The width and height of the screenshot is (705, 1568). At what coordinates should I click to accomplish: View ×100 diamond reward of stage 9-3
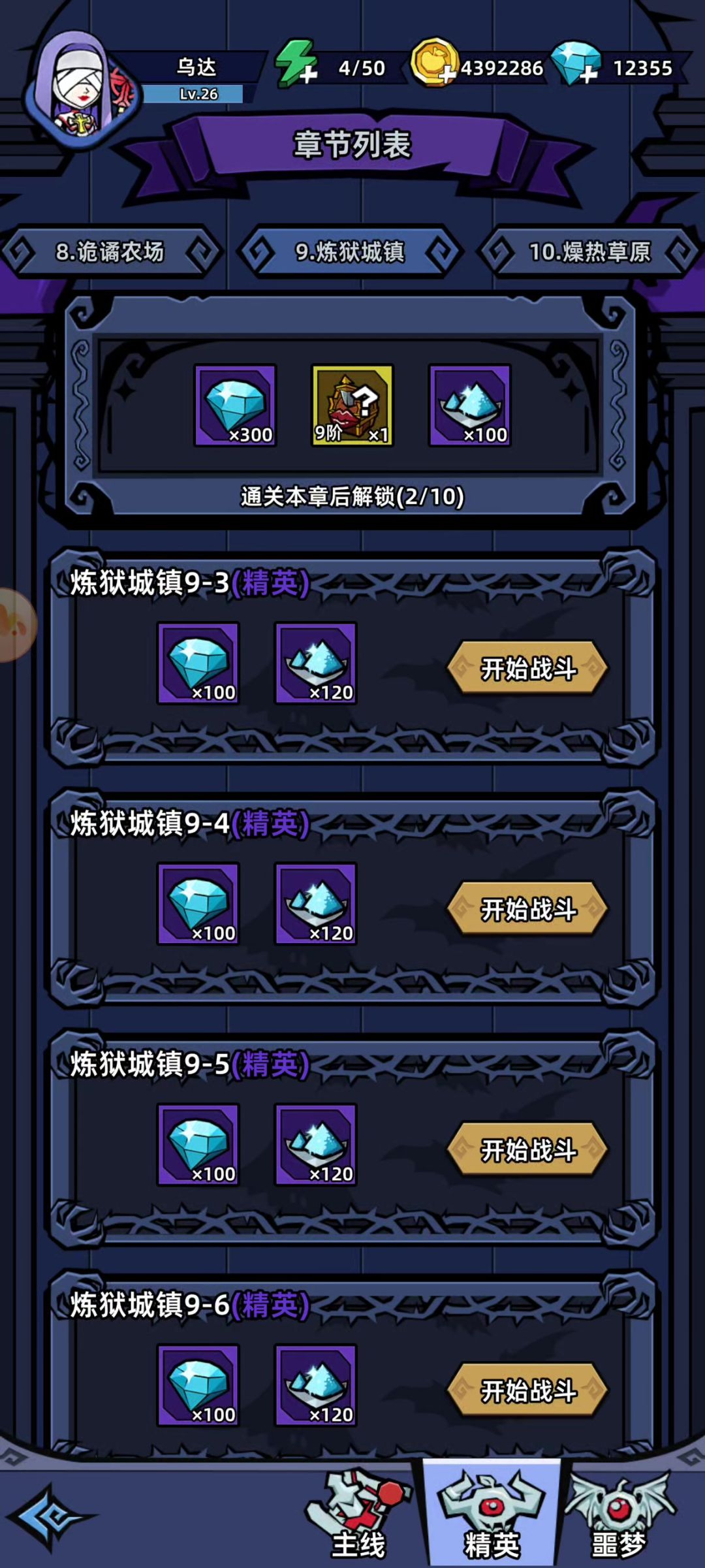click(x=198, y=664)
